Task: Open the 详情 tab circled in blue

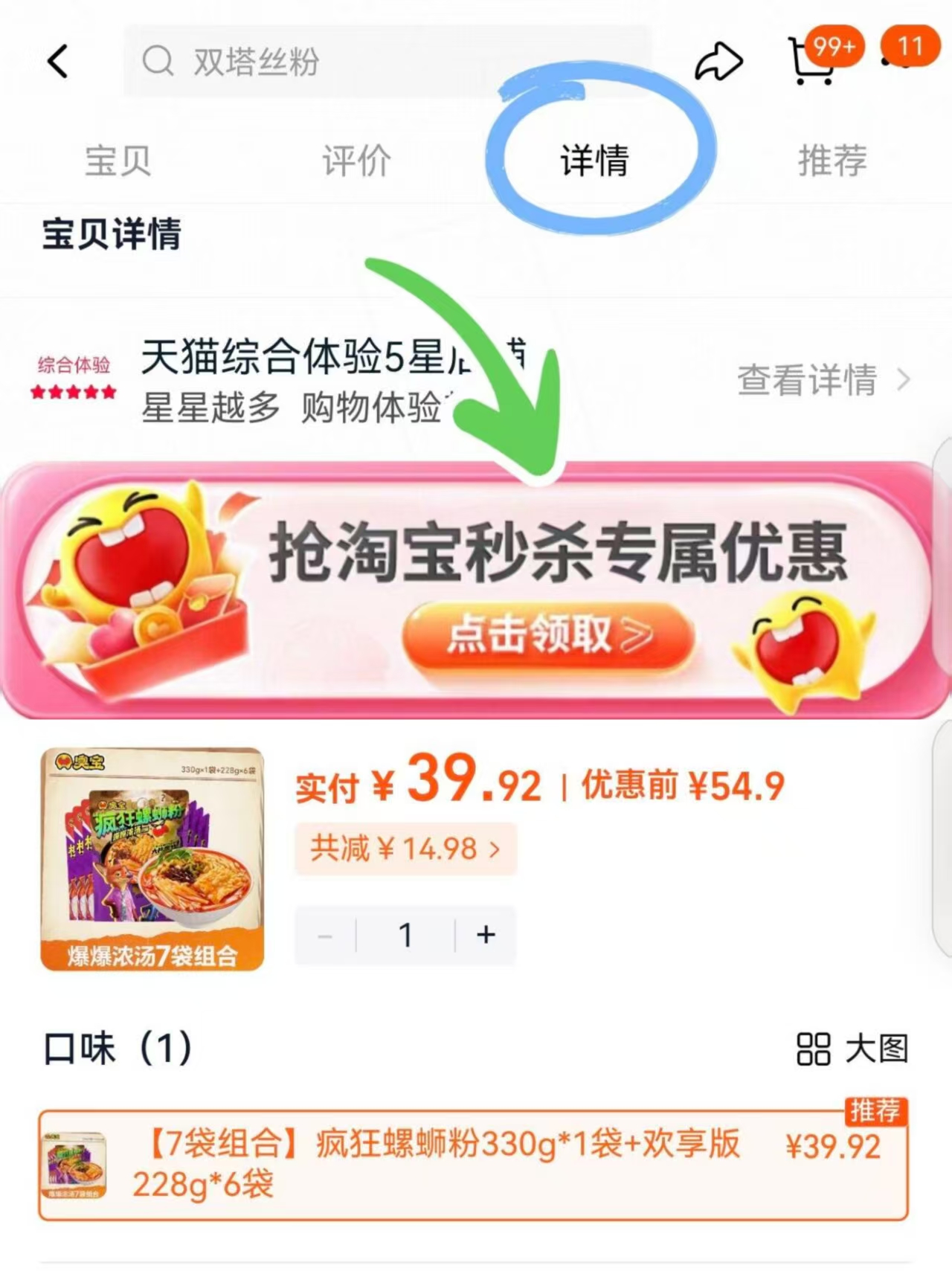Action: point(595,161)
